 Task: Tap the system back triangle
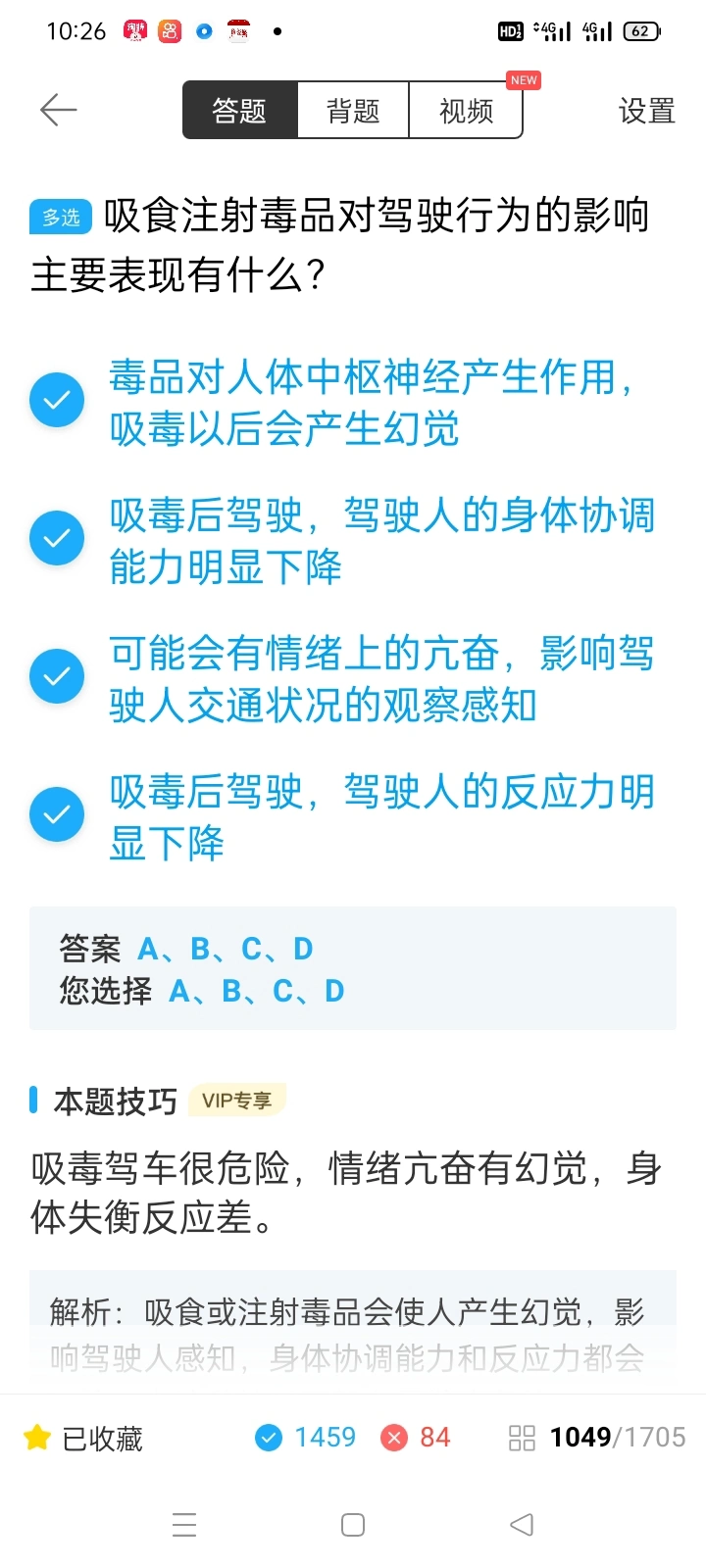tap(522, 1525)
